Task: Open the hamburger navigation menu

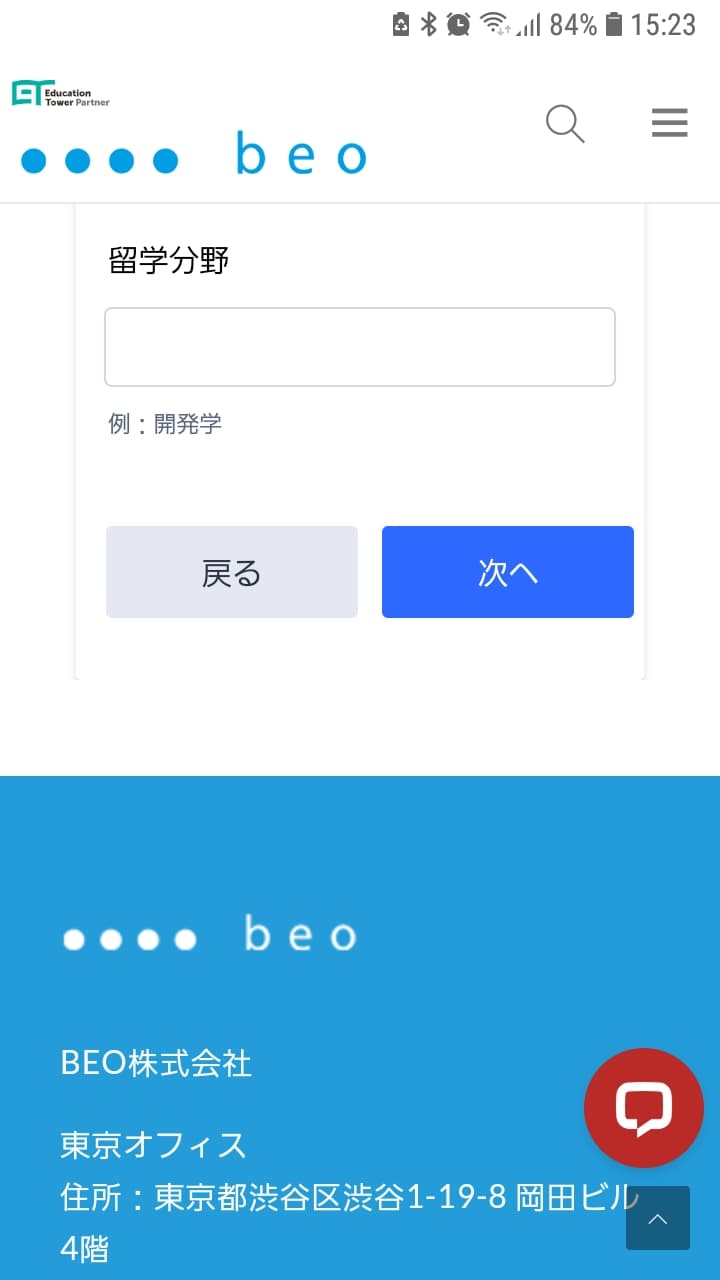Action: tap(669, 122)
